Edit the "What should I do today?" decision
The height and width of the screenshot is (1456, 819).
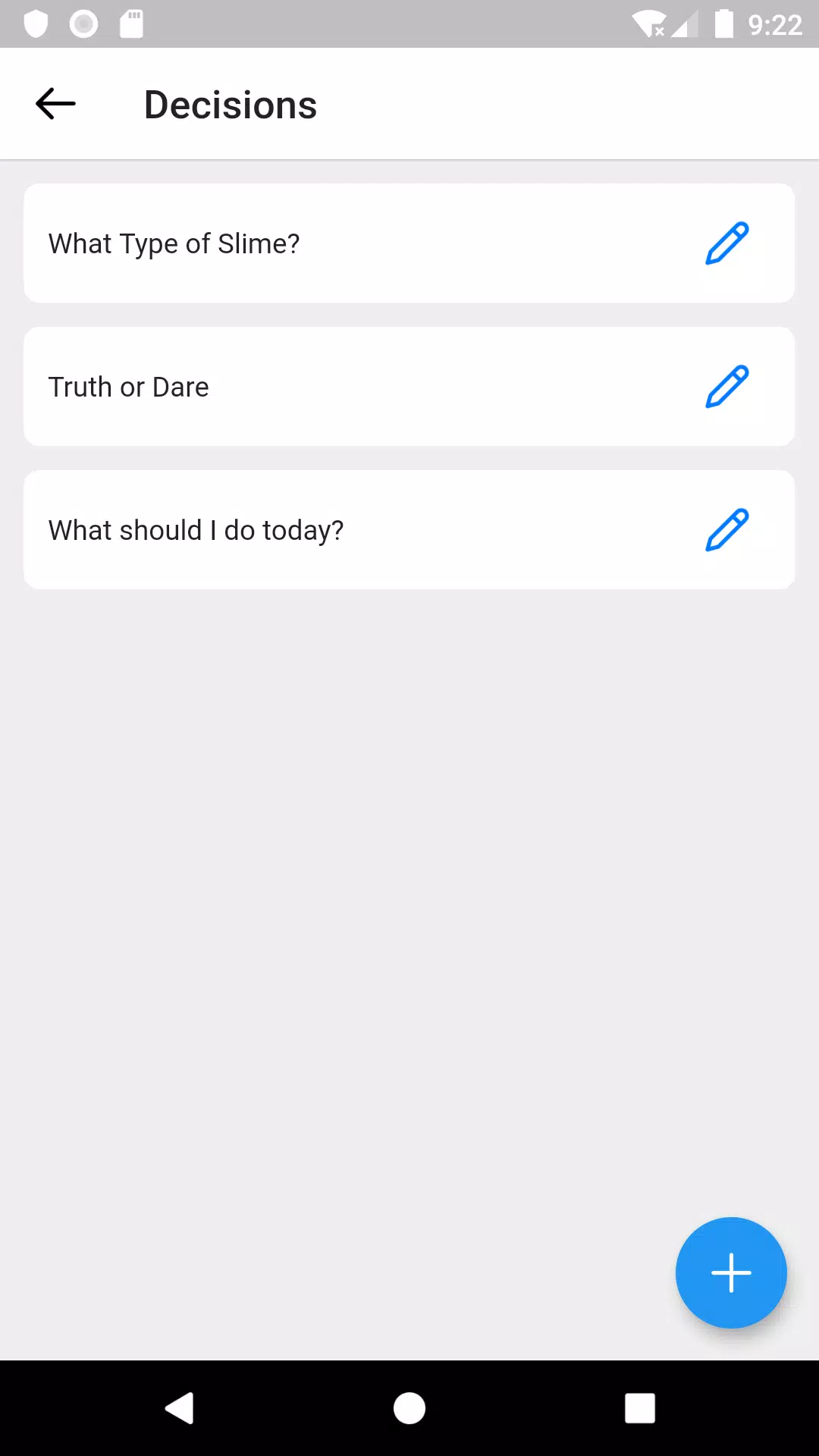(x=726, y=530)
